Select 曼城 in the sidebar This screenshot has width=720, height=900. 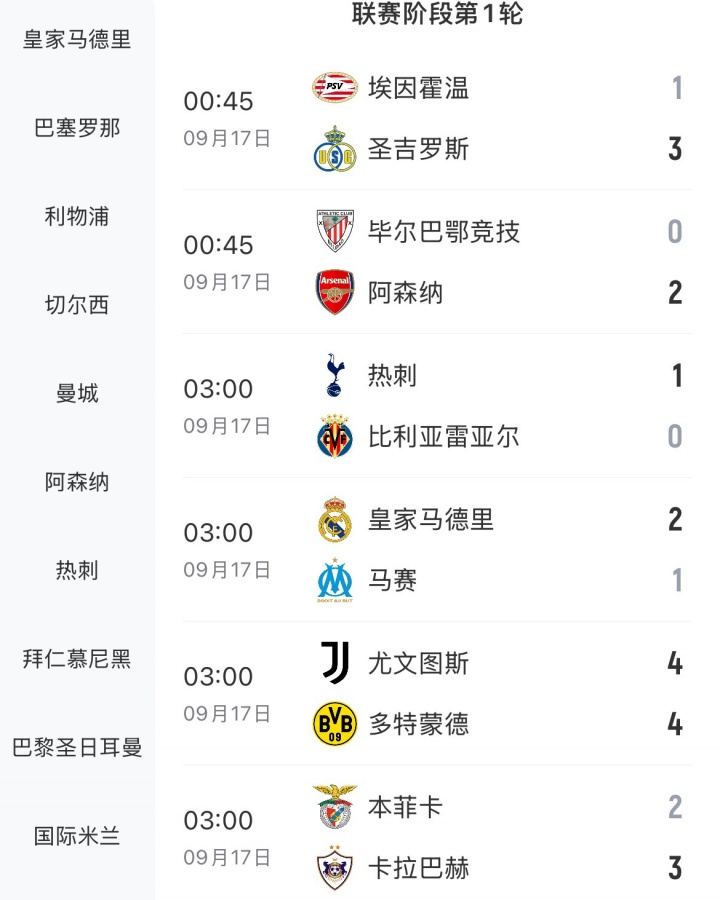(x=77, y=393)
